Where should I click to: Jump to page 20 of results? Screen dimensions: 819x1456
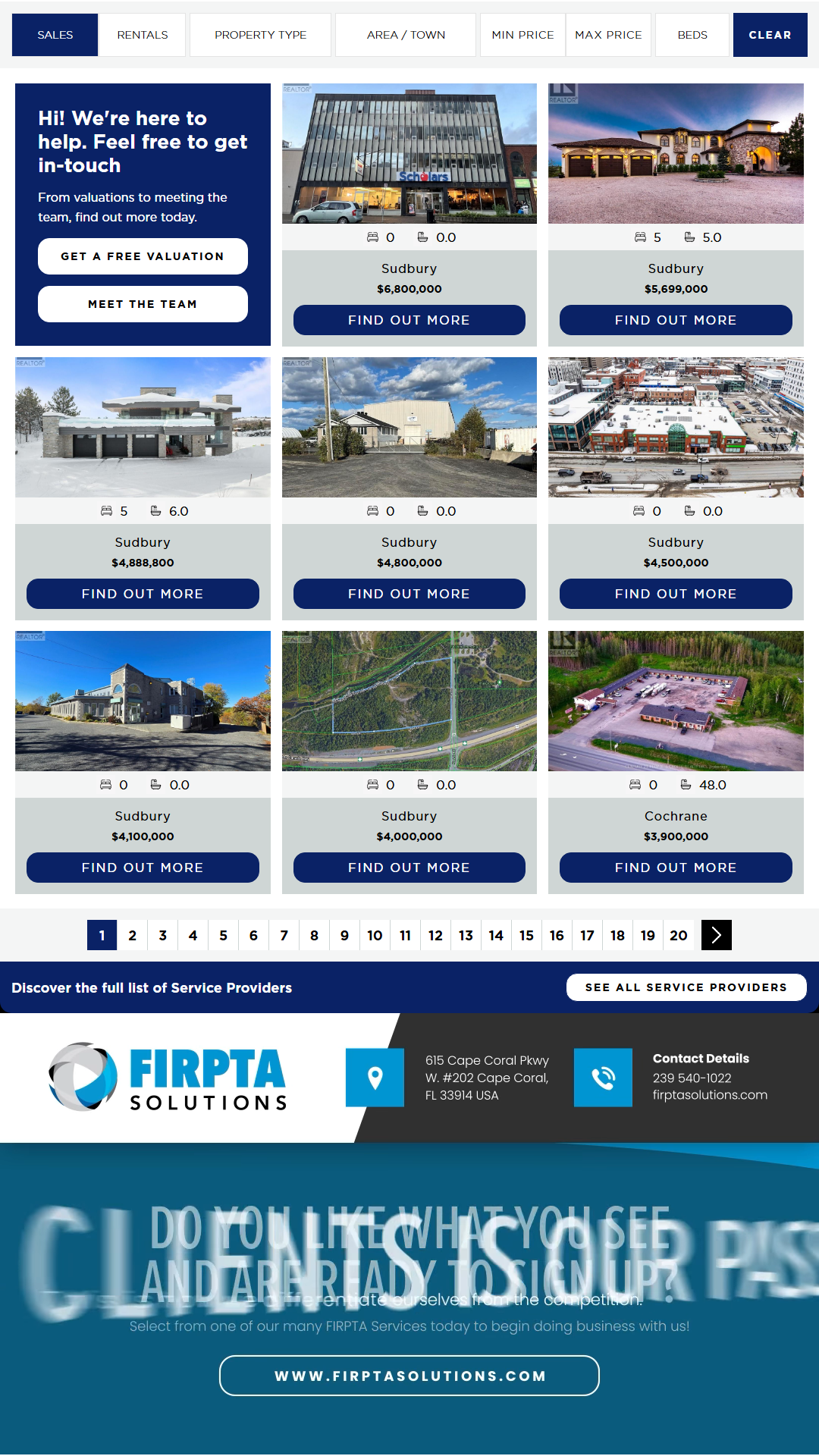(x=679, y=935)
